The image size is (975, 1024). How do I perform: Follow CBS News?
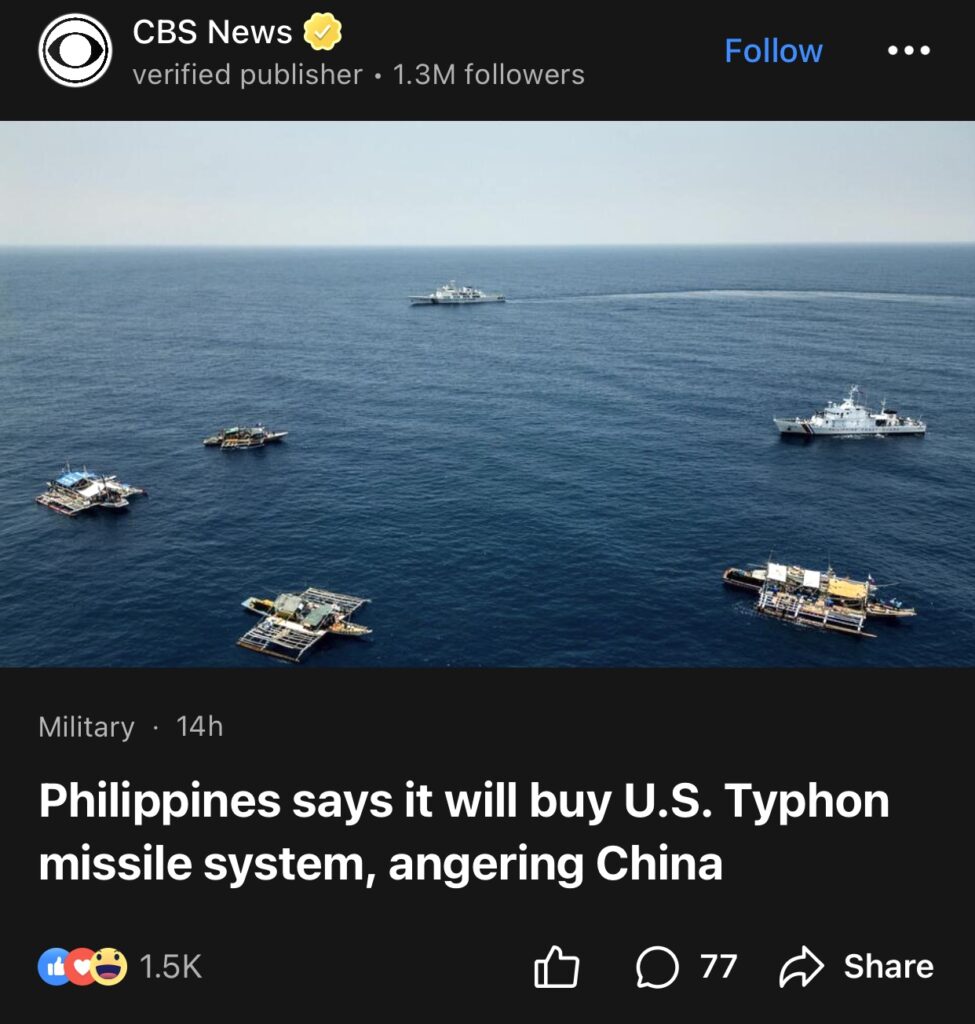[x=773, y=51]
